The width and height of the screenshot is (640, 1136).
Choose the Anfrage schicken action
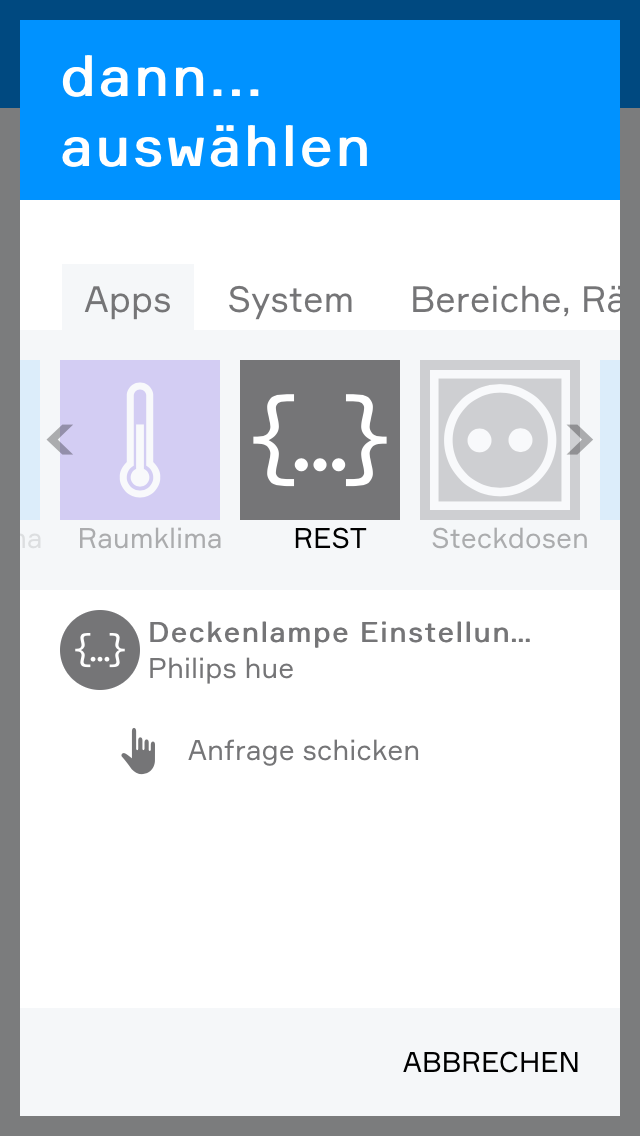pyautogui.click(x=303, y=751)
